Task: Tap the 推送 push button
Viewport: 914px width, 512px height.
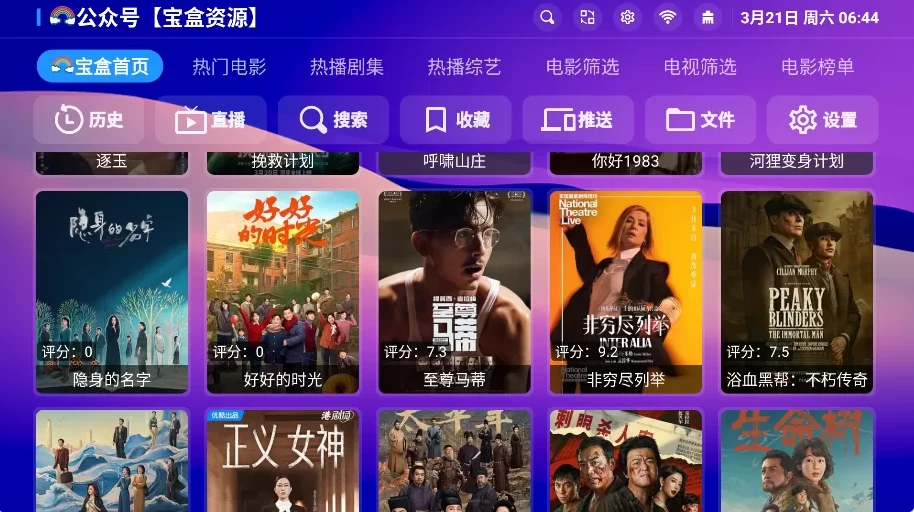Action: [578, 120]
